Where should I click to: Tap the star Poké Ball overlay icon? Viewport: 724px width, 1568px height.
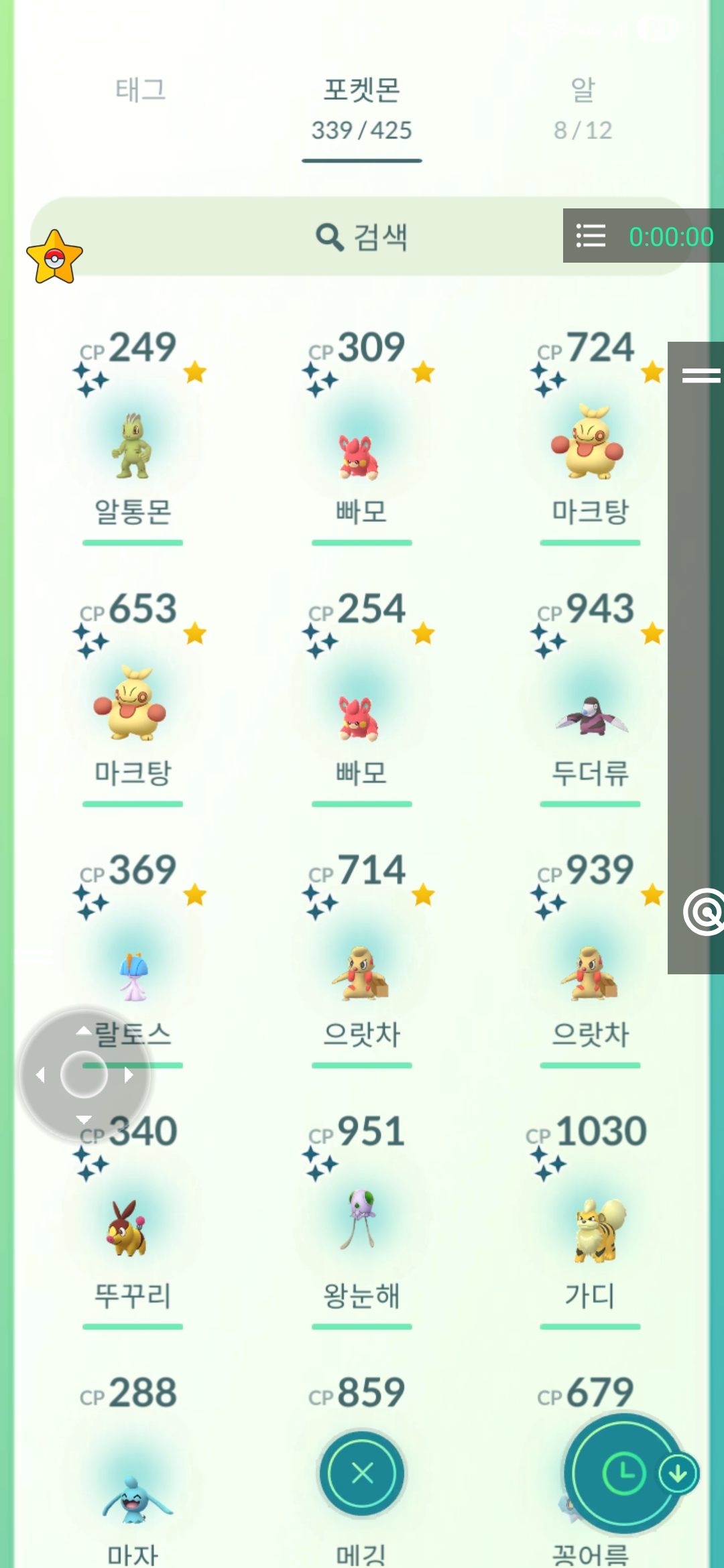coord(54,257)
